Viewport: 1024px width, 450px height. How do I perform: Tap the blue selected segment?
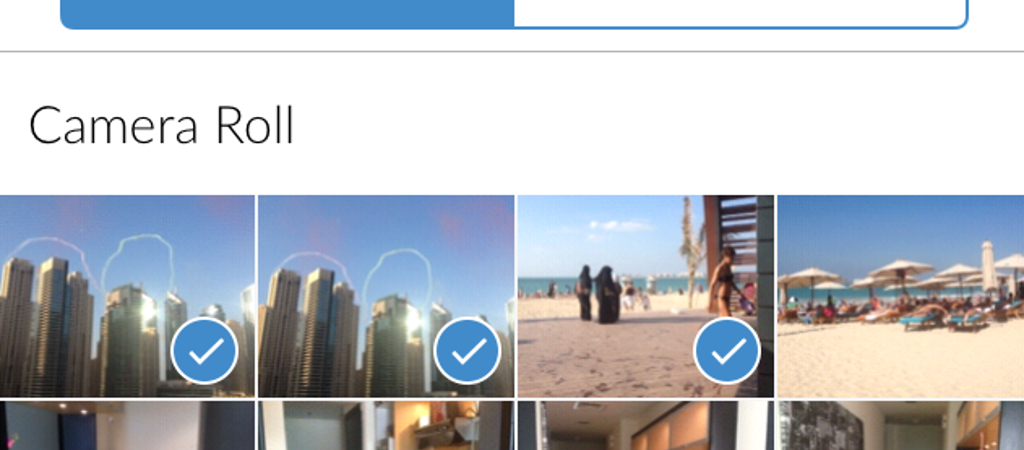288,12
